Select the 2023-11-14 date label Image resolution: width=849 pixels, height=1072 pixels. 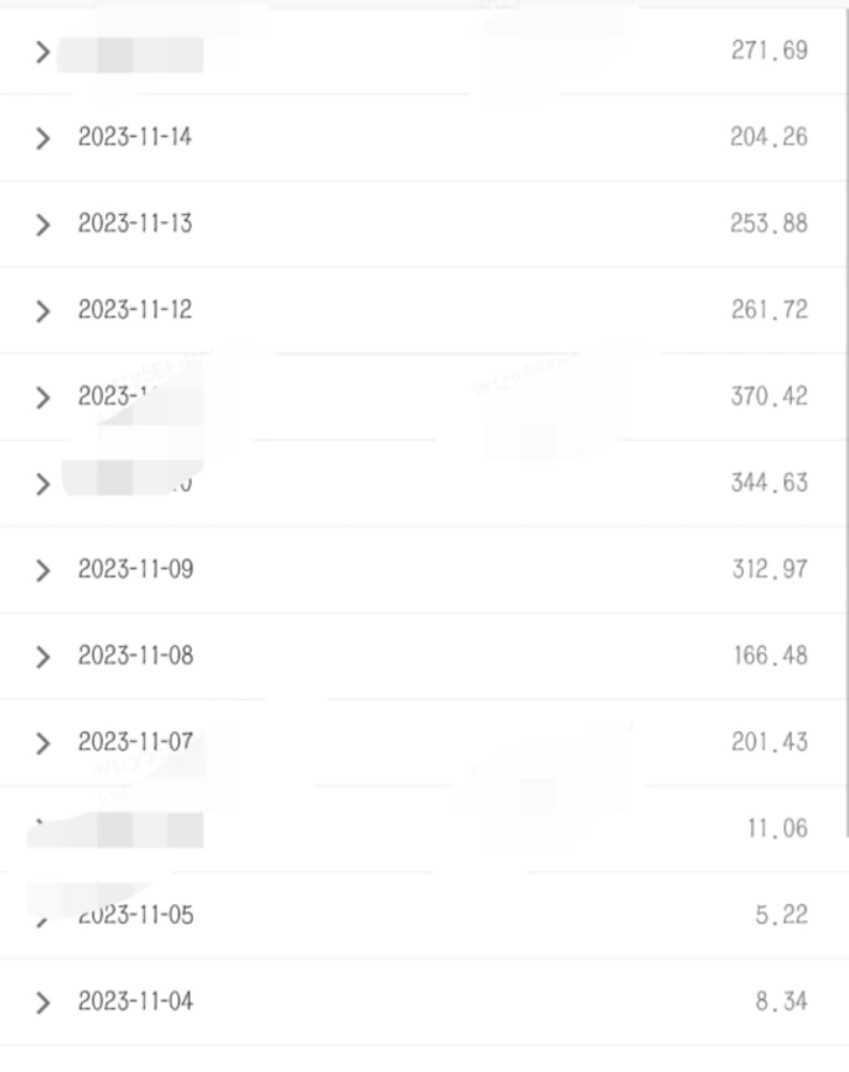[x=136, y=138]
